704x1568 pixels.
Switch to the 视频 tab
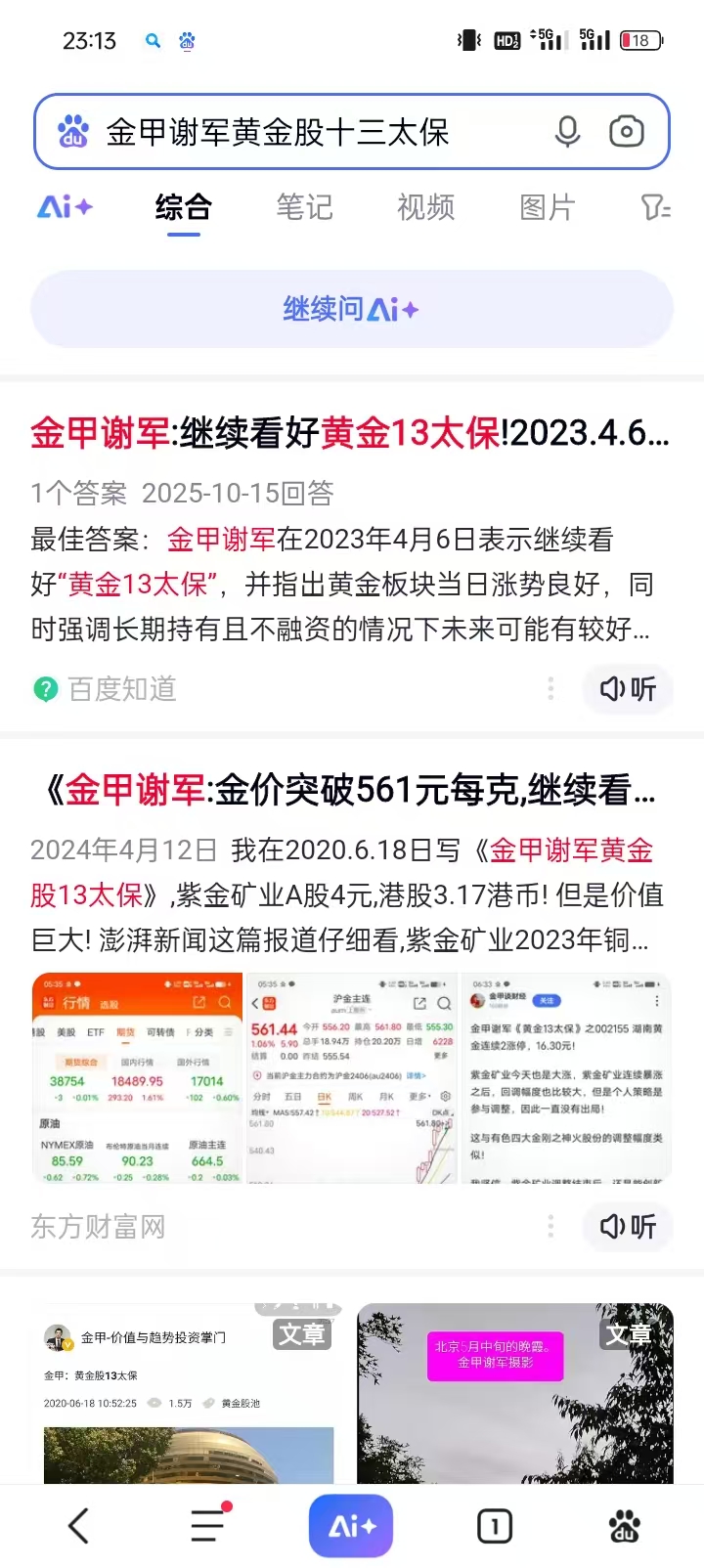(x=425, y=207)
